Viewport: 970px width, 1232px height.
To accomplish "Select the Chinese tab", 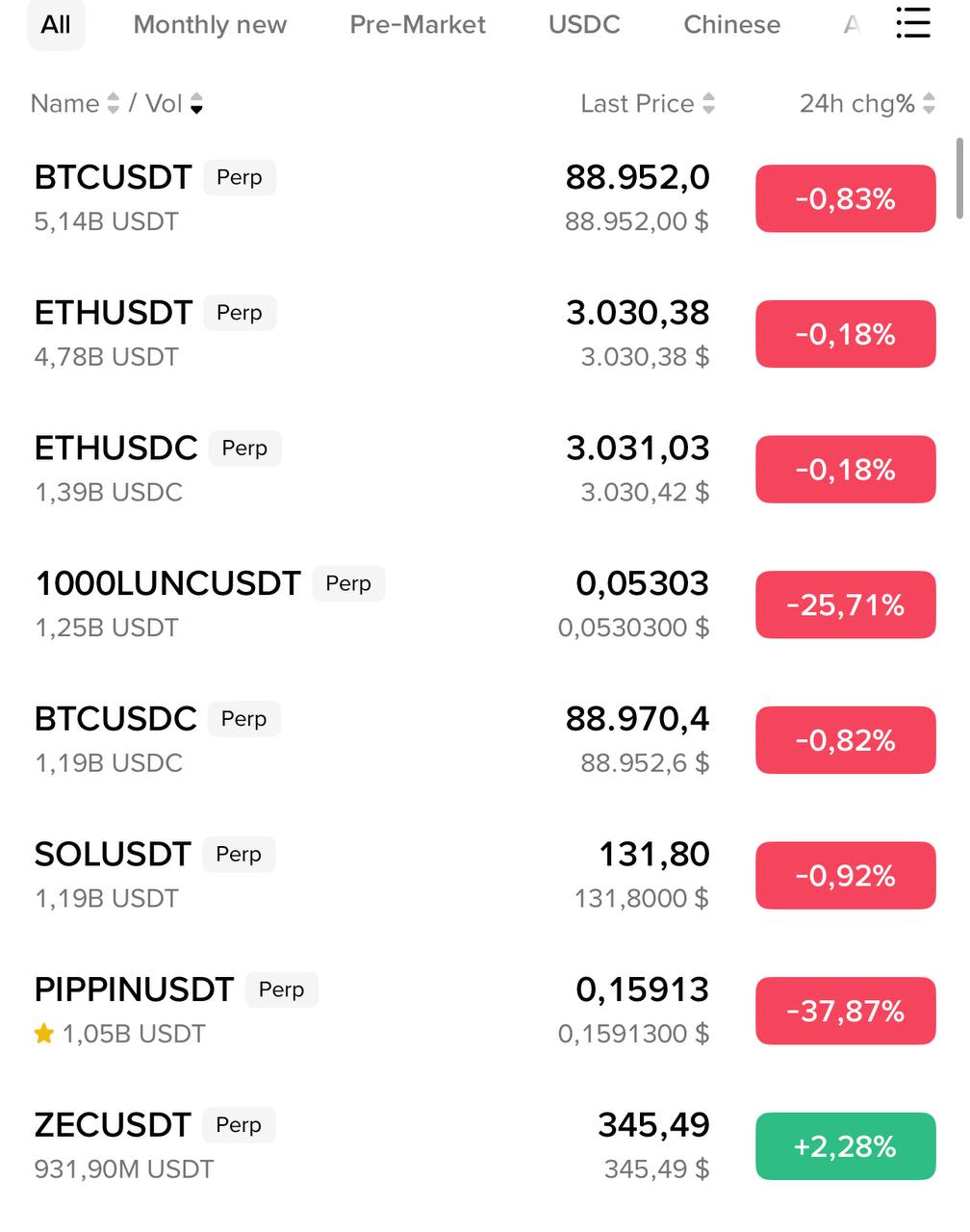I will pos(731,24).
